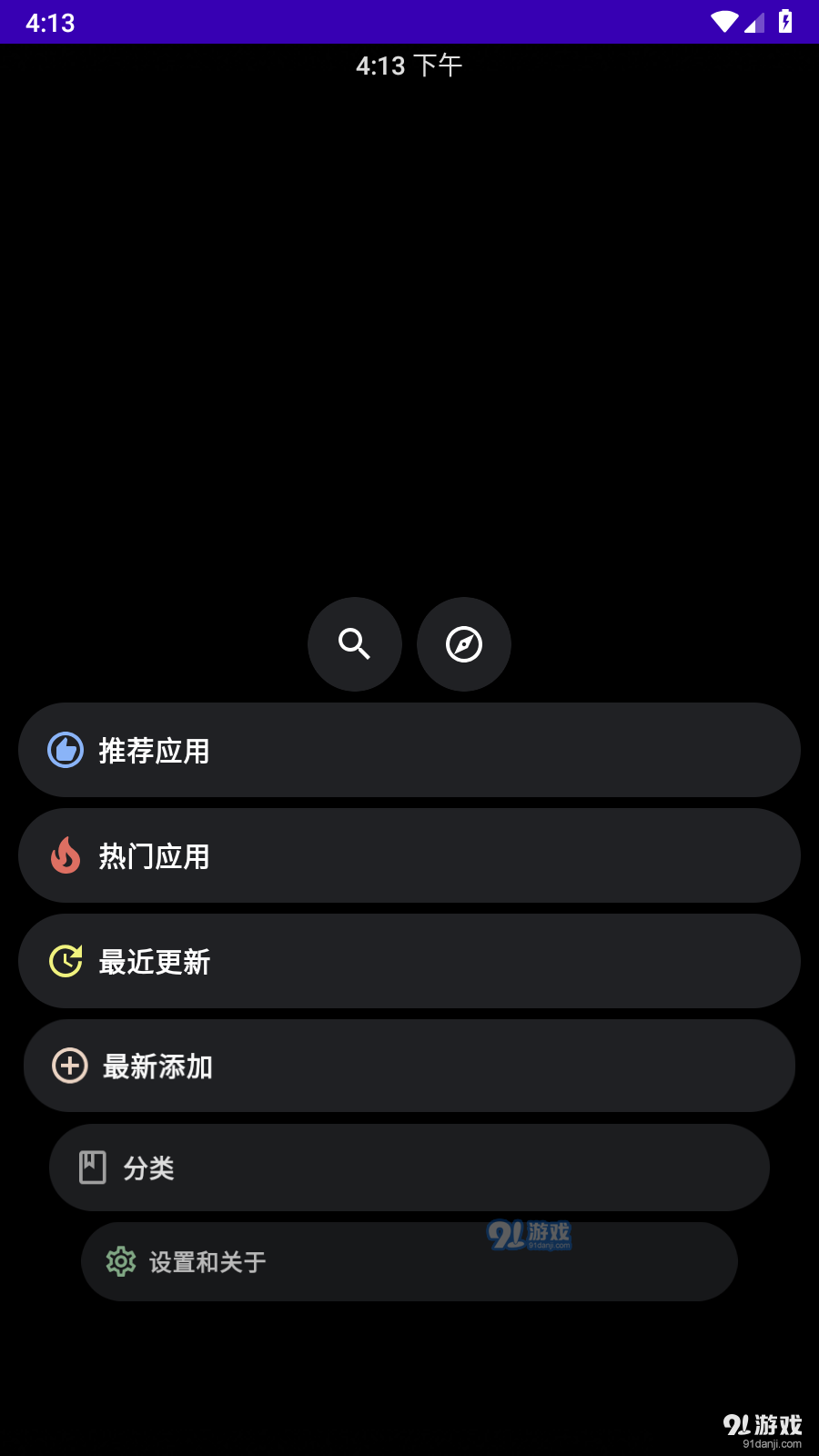
Task: Open the 热门应用 section
Action: click(409, 855)
